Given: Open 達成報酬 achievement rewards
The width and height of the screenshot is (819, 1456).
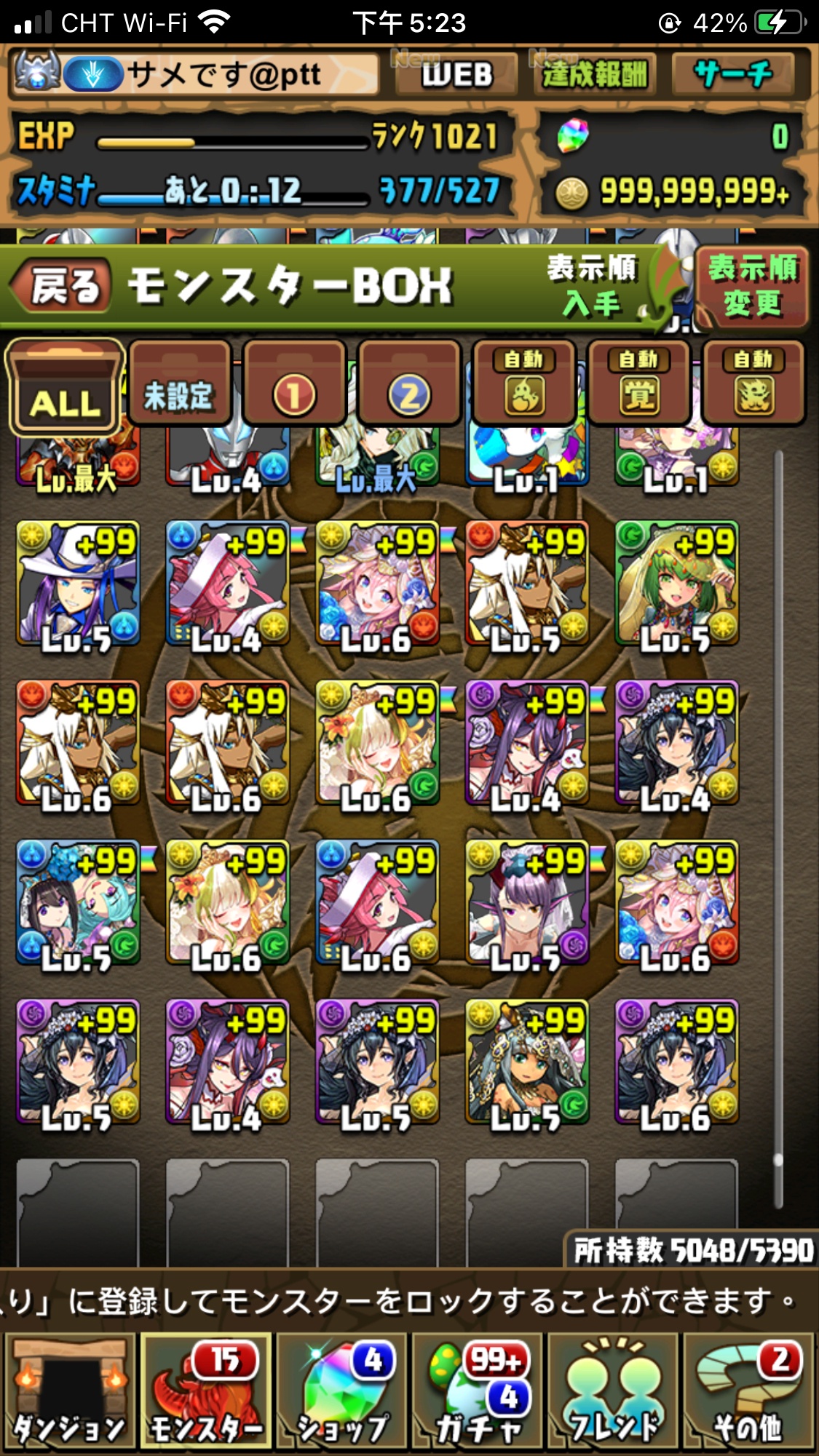Looking at the screenshot, I should 595,74.
